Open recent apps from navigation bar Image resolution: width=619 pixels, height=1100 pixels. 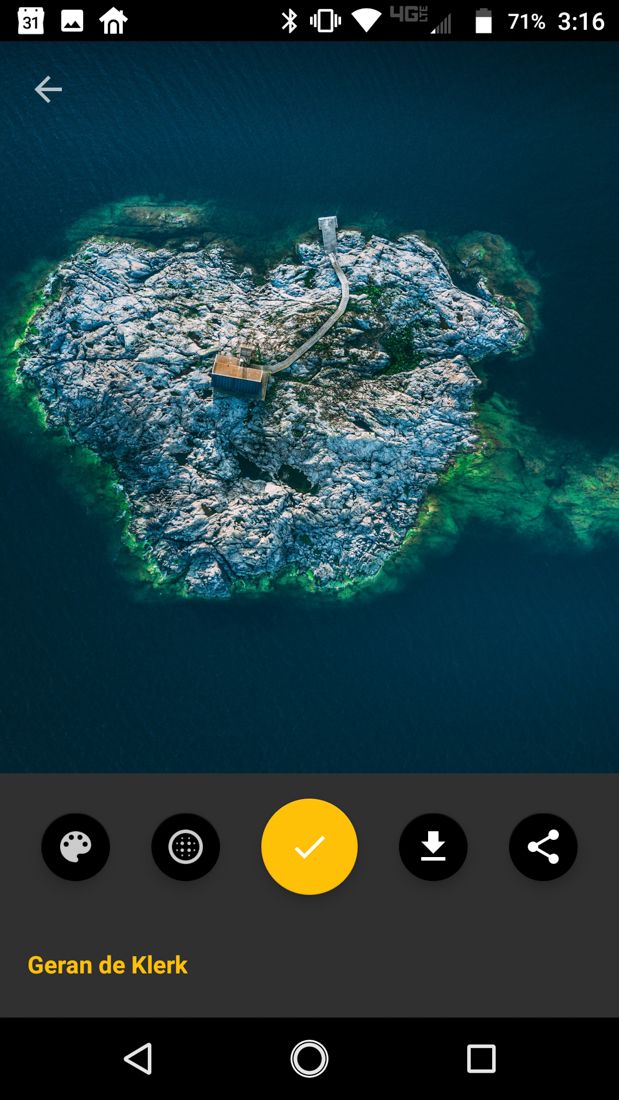pyautogui.click(x=481, y=1058)
